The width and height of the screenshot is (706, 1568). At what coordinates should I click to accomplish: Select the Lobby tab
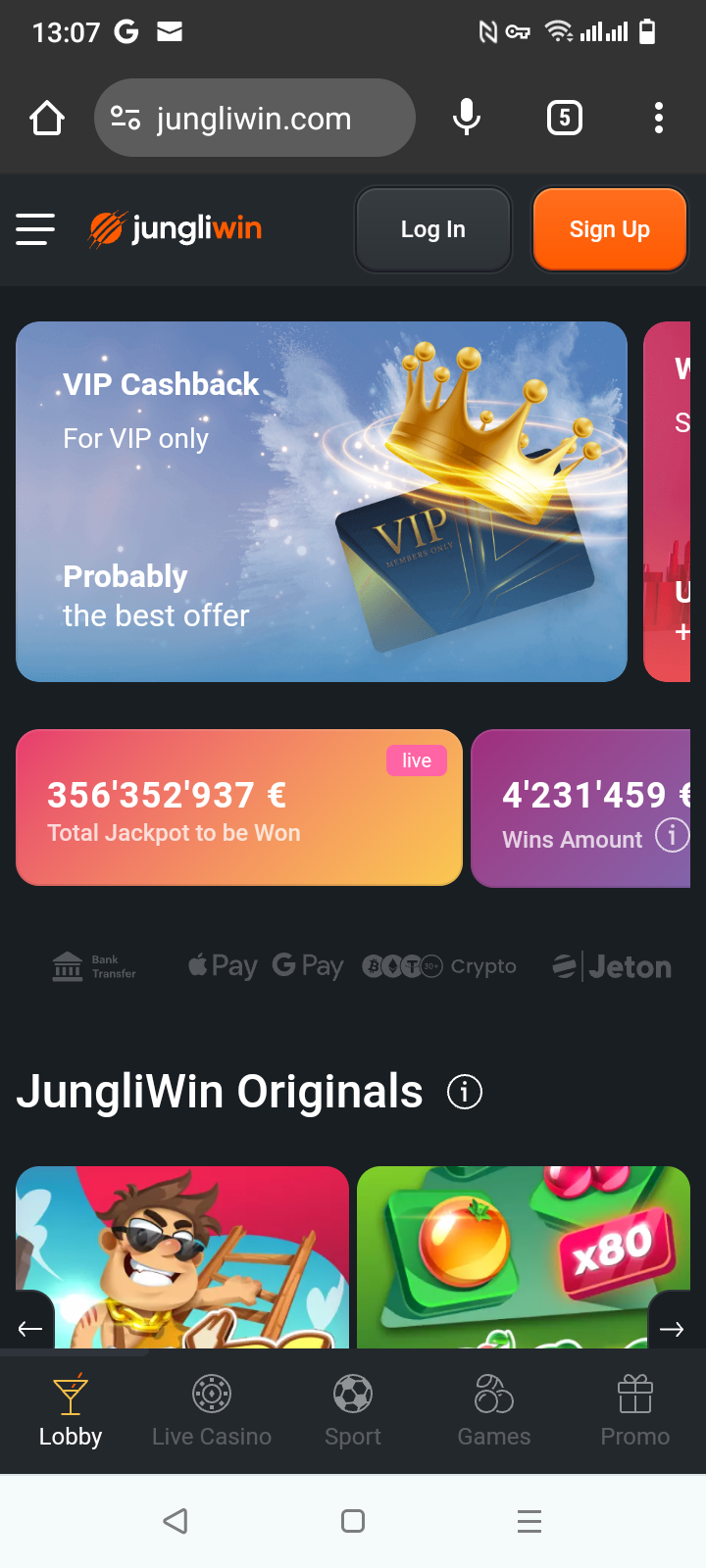(71, 1411)
